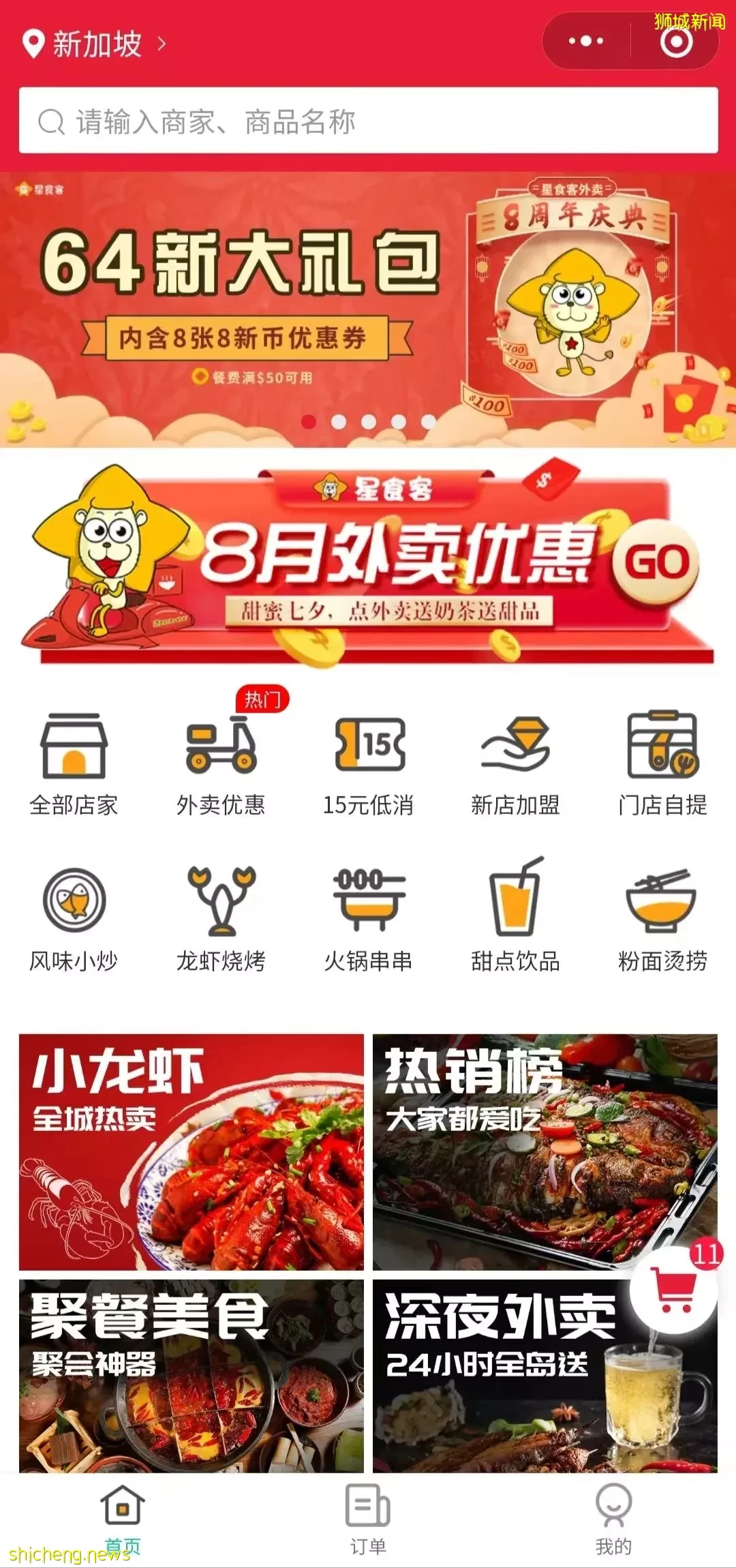Open 全部店家 category
The width and height of the screenshot is (736, 1568).
tap(74, 765)
